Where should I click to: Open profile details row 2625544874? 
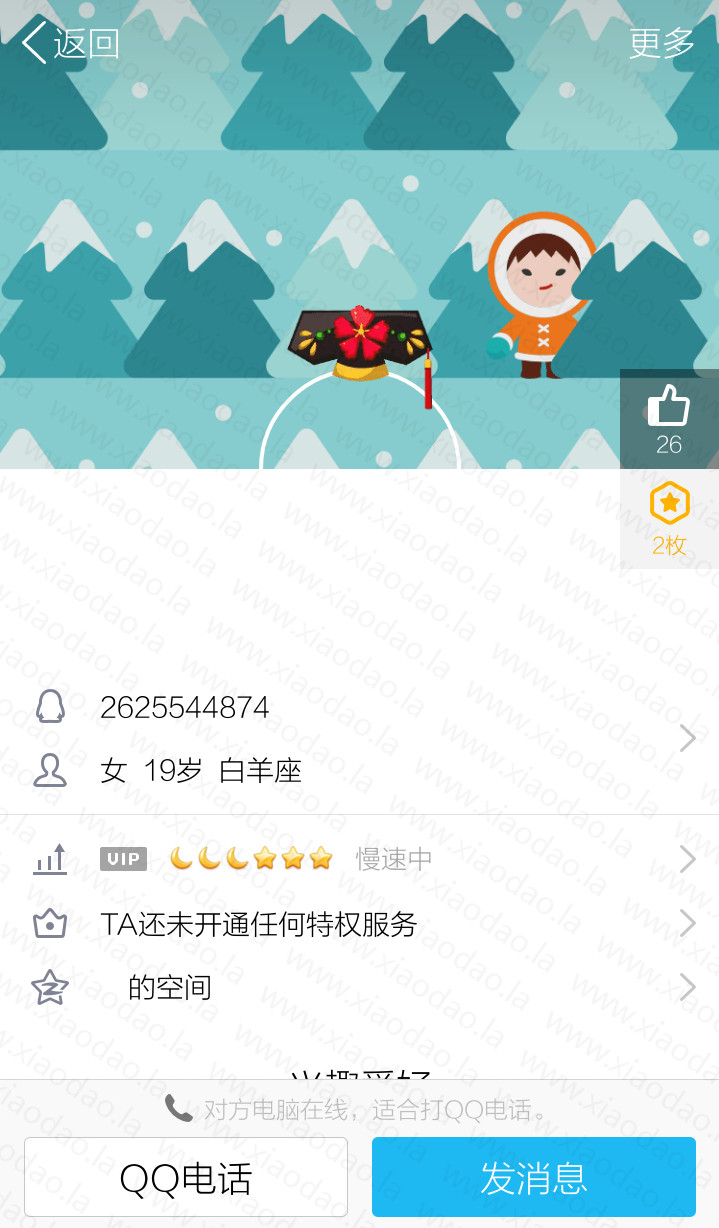(x=359, y=739)
